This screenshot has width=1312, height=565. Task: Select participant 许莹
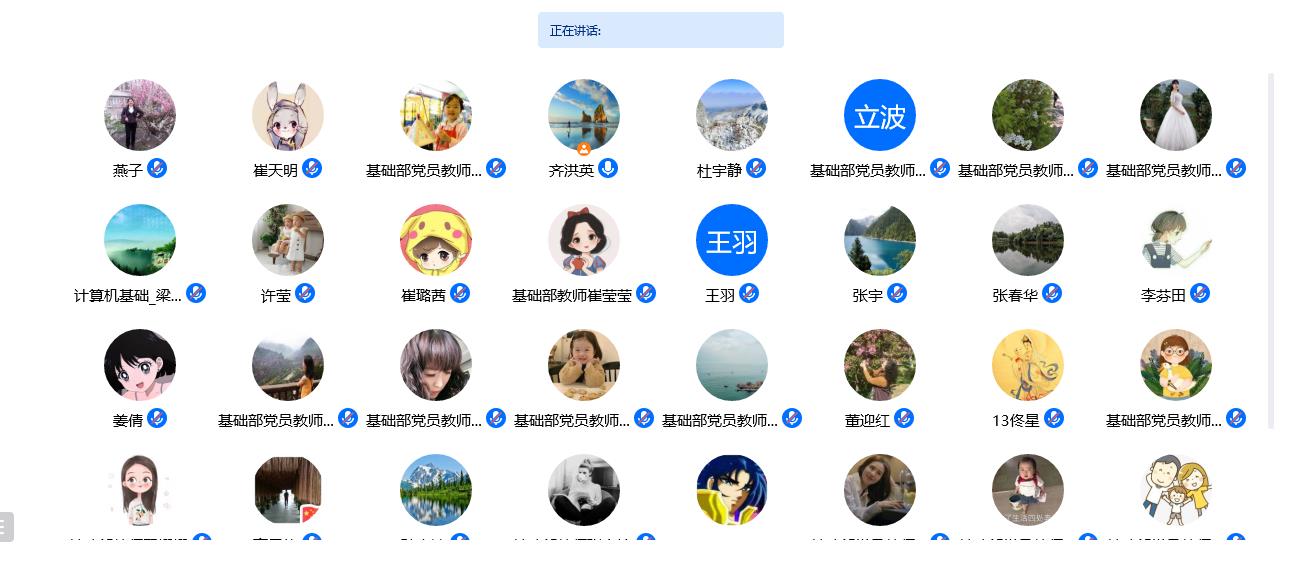(288, 240)
